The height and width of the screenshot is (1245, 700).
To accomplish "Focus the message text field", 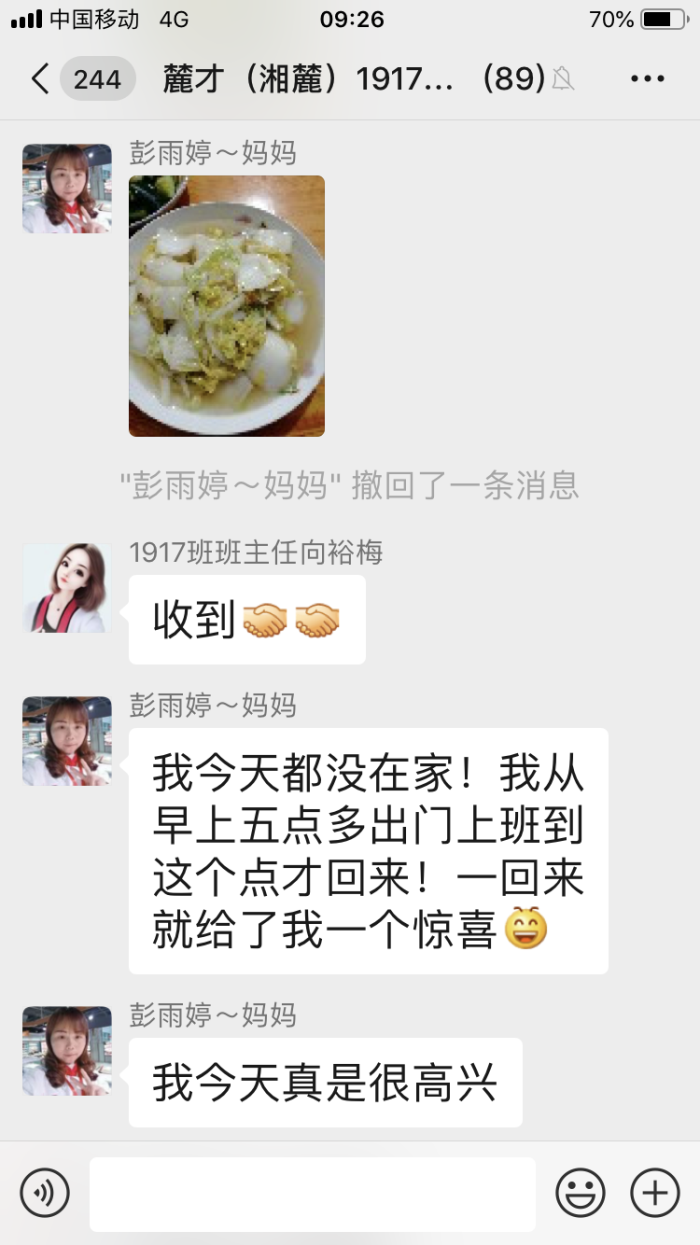I will tap(312, 1193).
